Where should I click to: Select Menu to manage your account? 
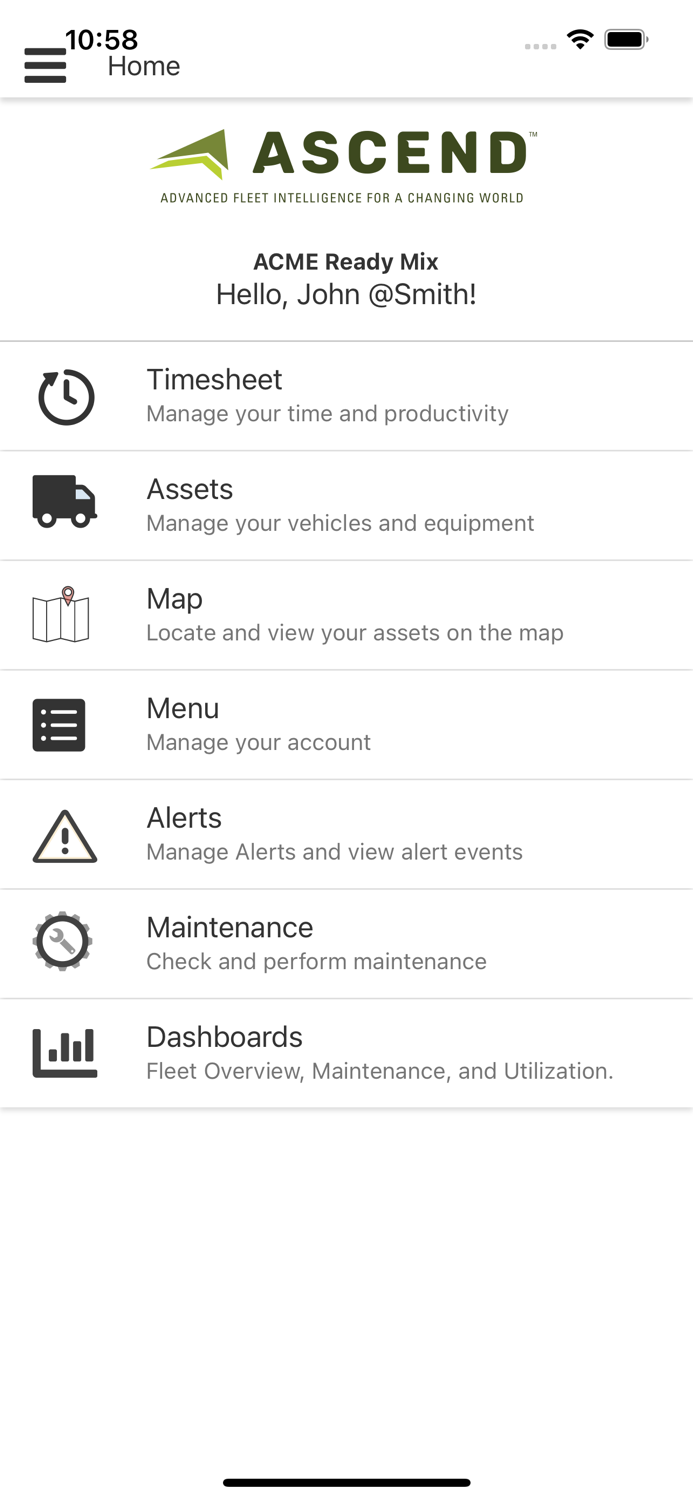tap(346, 725)
